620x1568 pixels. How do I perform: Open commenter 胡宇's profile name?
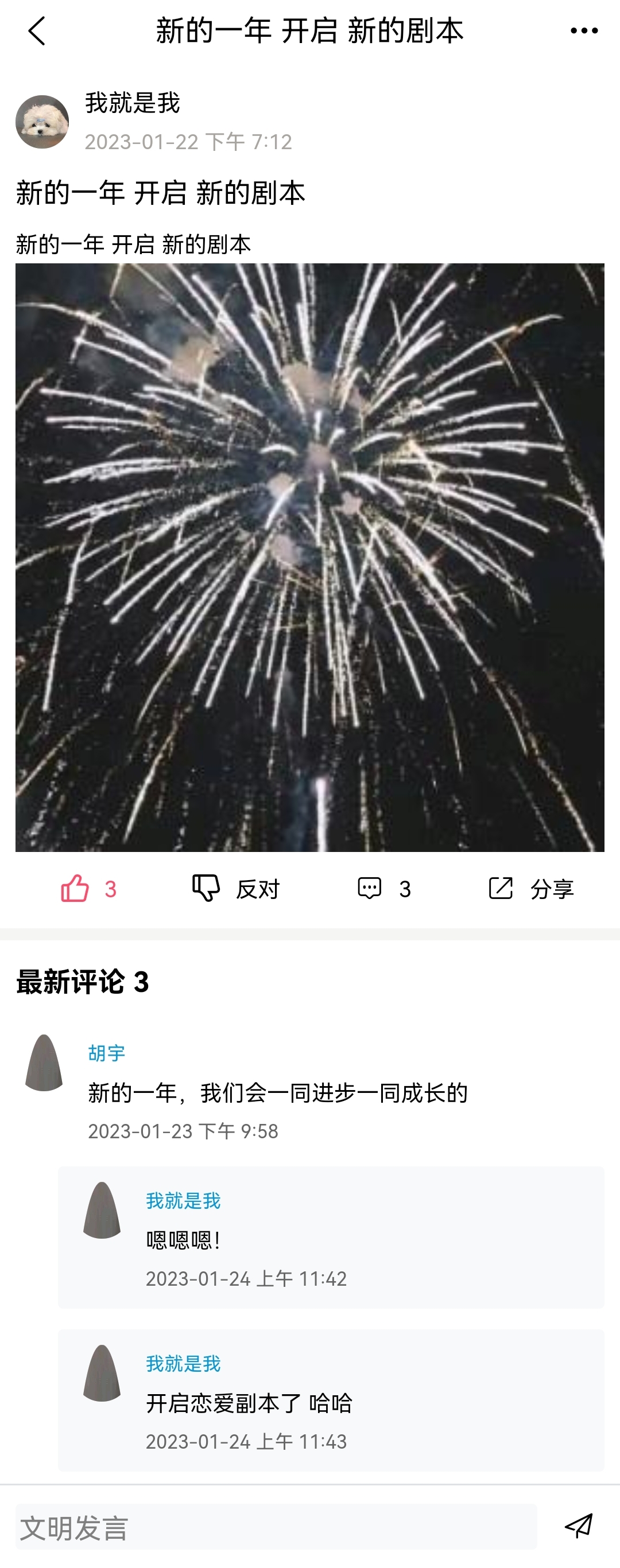[x=107, y=1052]
